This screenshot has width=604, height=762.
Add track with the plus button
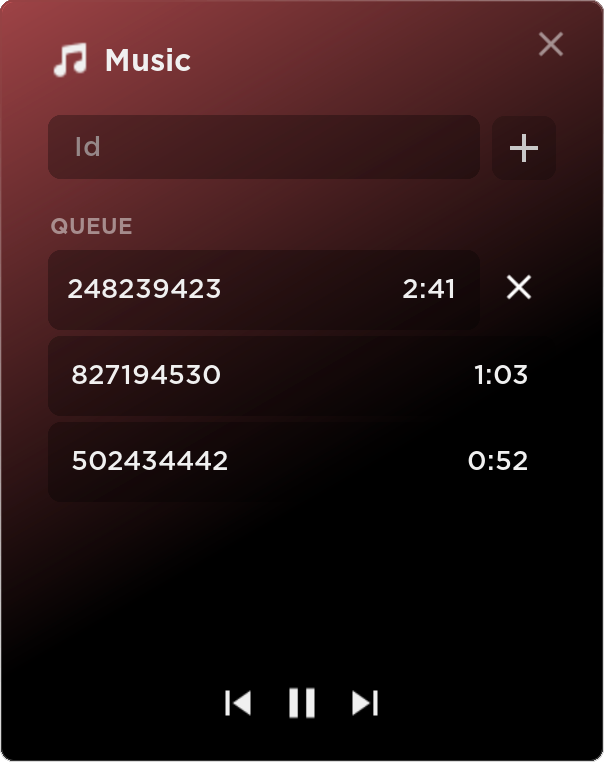[x=524, y=148]
